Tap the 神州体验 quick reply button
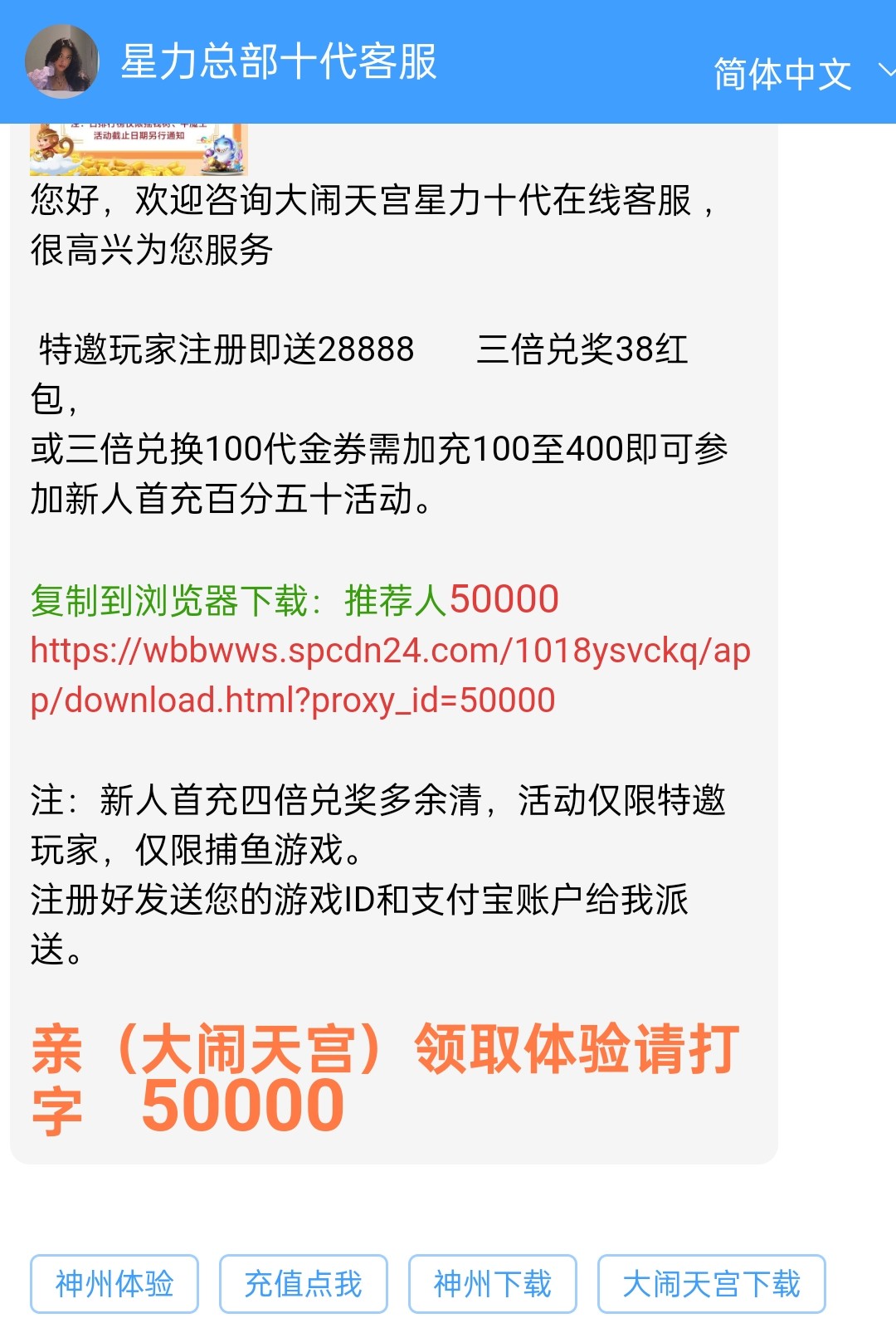This screenshot has height=1323, width=896. [x=114, y=1284]
